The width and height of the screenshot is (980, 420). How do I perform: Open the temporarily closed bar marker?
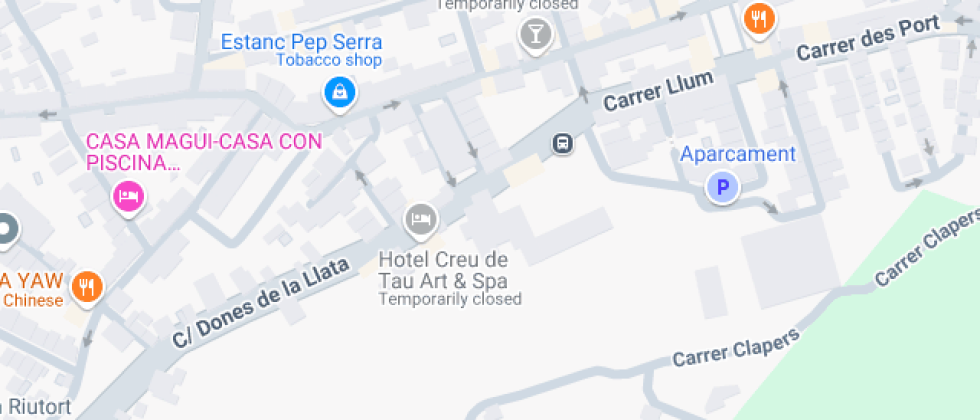[x=535, y=35]
